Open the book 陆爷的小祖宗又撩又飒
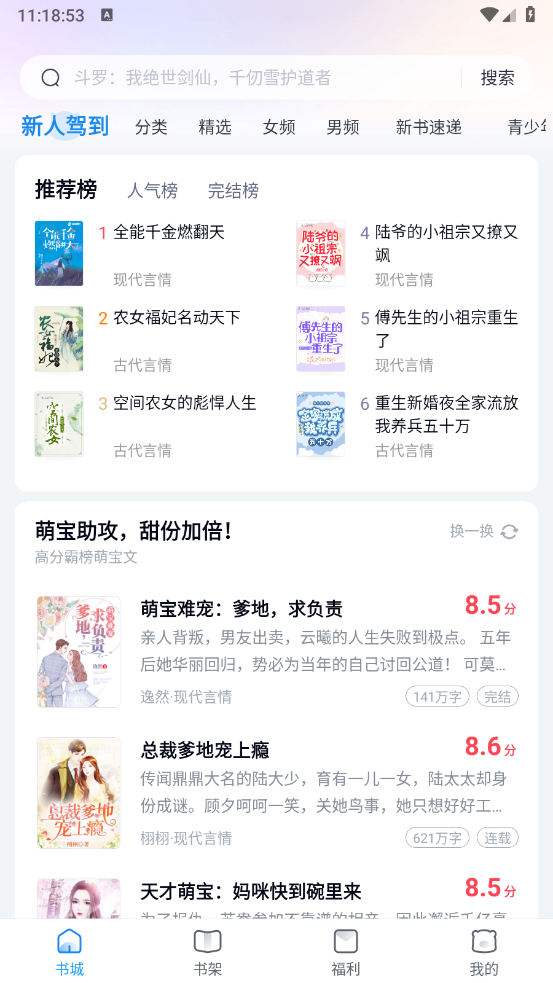Screen dimensions: 553x983 [x=408, y=253]
